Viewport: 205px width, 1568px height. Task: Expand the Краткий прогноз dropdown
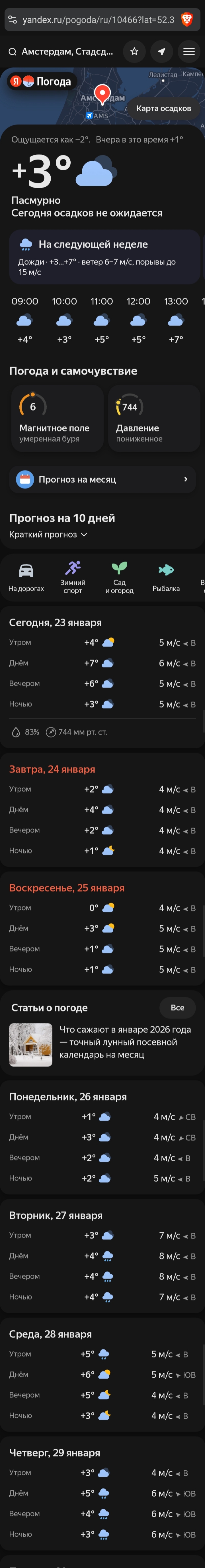[x=48, y=534]
